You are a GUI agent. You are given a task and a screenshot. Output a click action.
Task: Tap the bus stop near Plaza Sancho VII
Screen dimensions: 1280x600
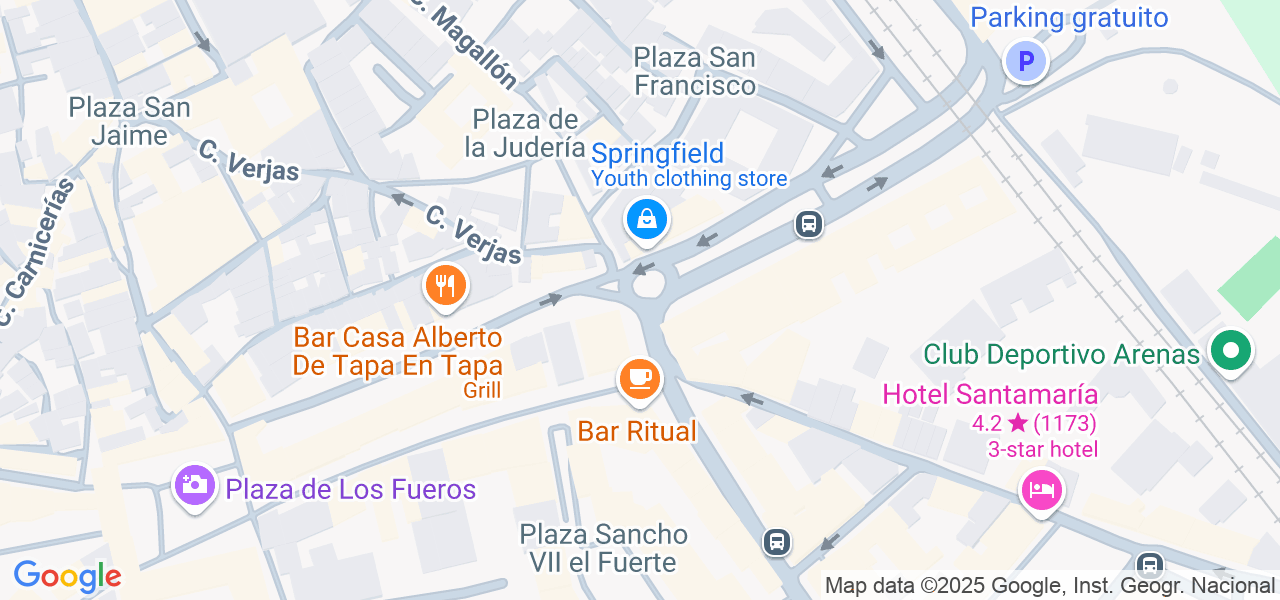[776, 542]
